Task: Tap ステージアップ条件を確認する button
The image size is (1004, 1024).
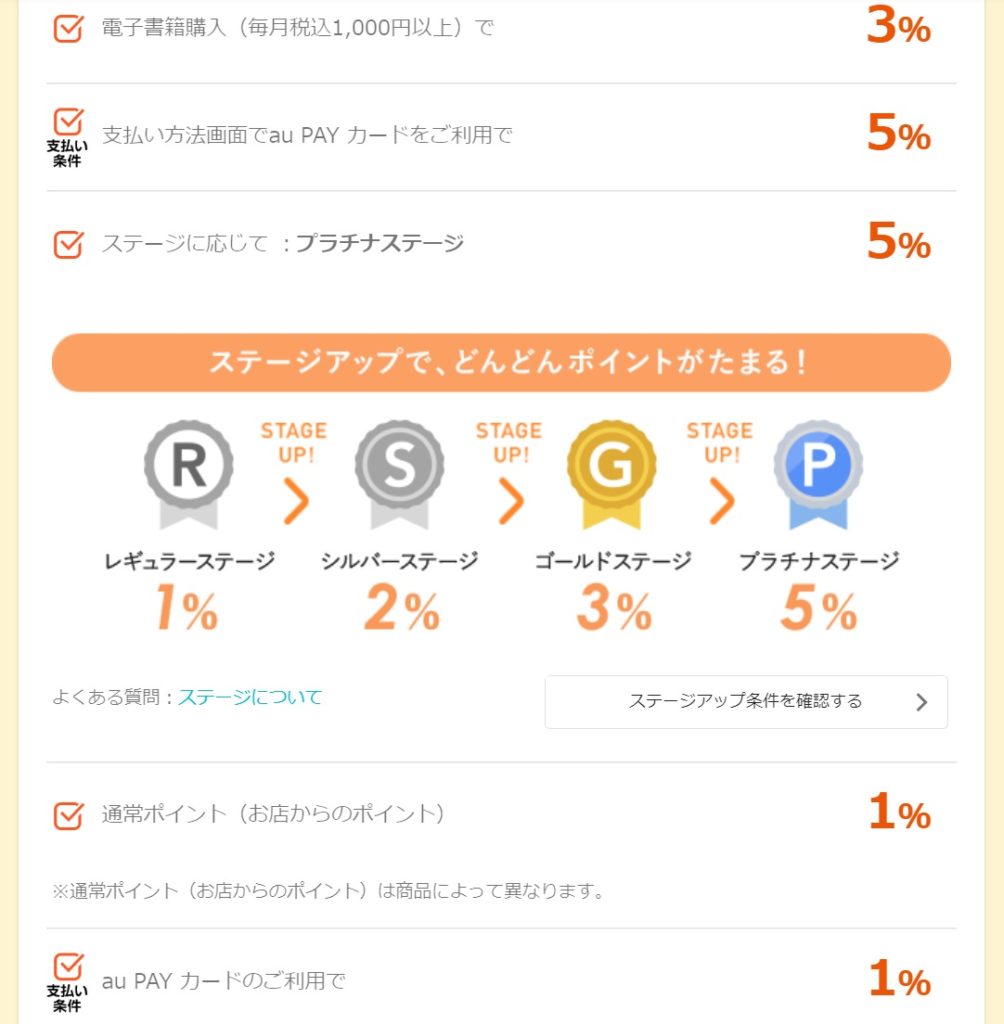Action: click(746, 701)
